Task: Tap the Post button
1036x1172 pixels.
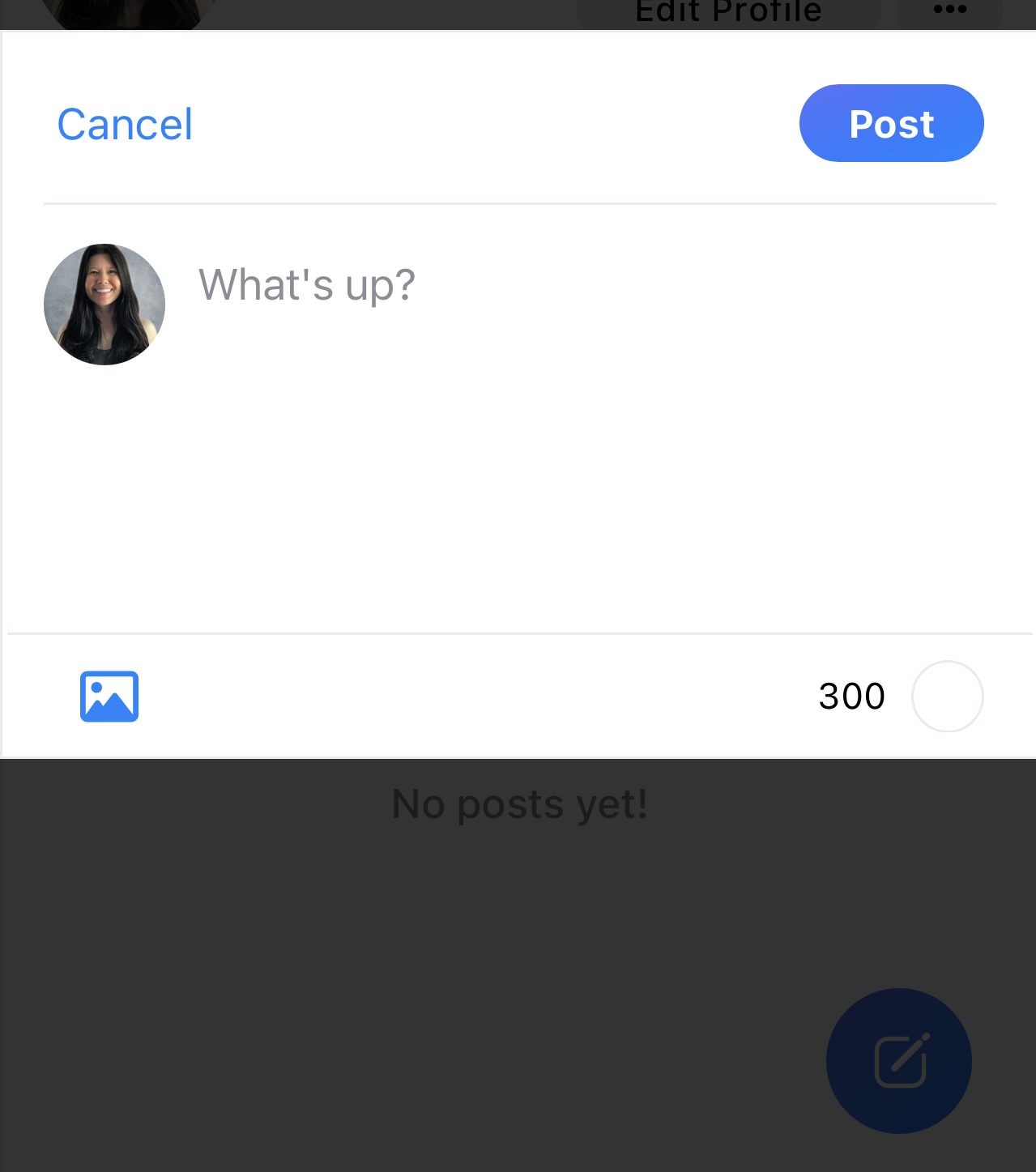Action: [891, 123]
